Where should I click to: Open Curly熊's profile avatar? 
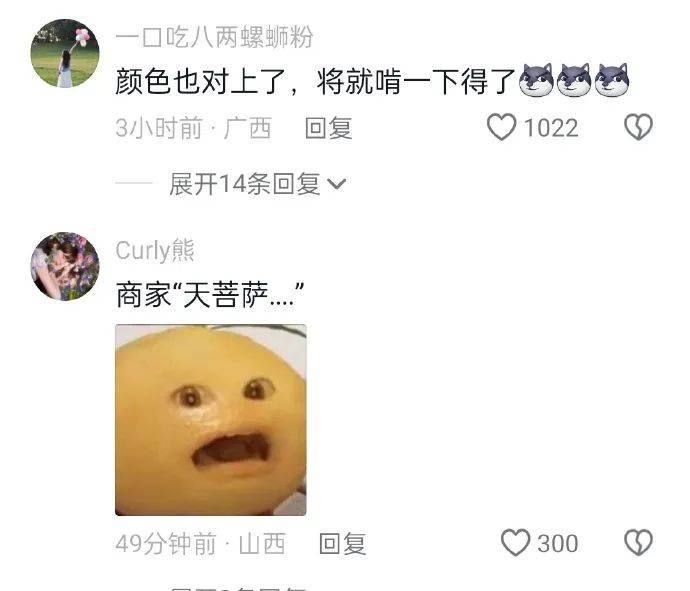tap(65, 266)
